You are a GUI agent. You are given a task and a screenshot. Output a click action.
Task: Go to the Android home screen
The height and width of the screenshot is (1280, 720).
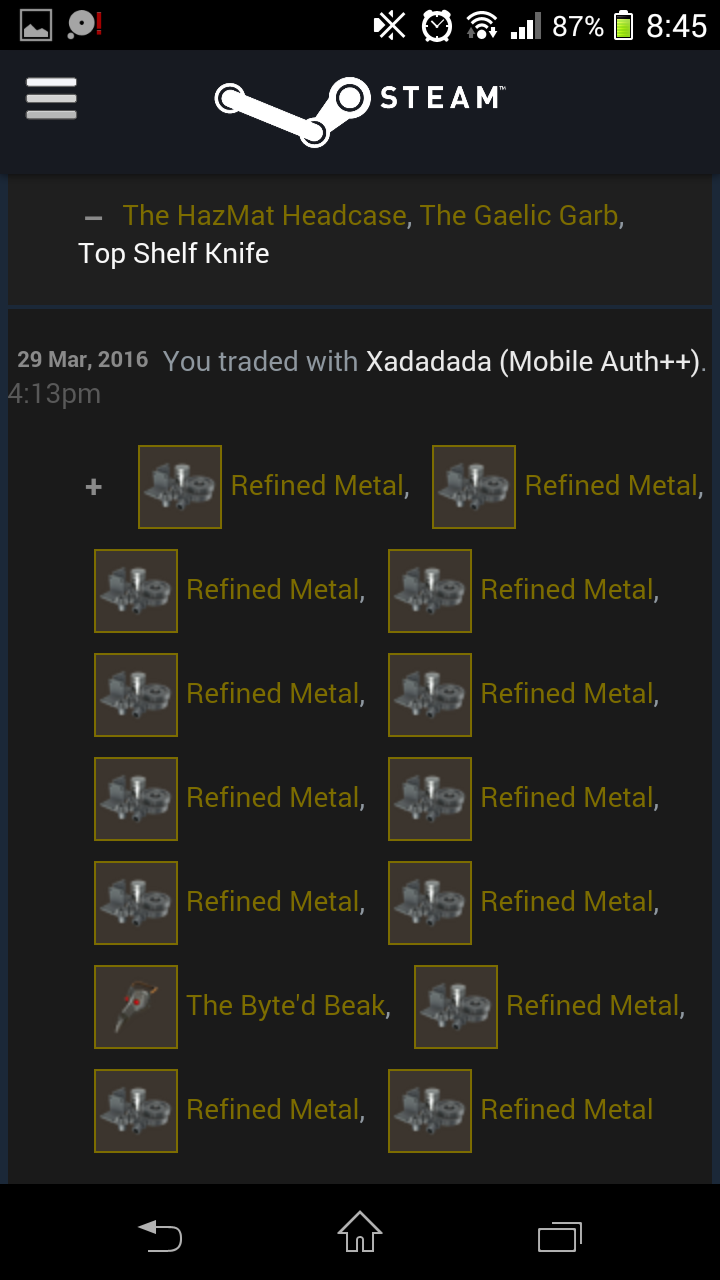tap(360, 1234)
